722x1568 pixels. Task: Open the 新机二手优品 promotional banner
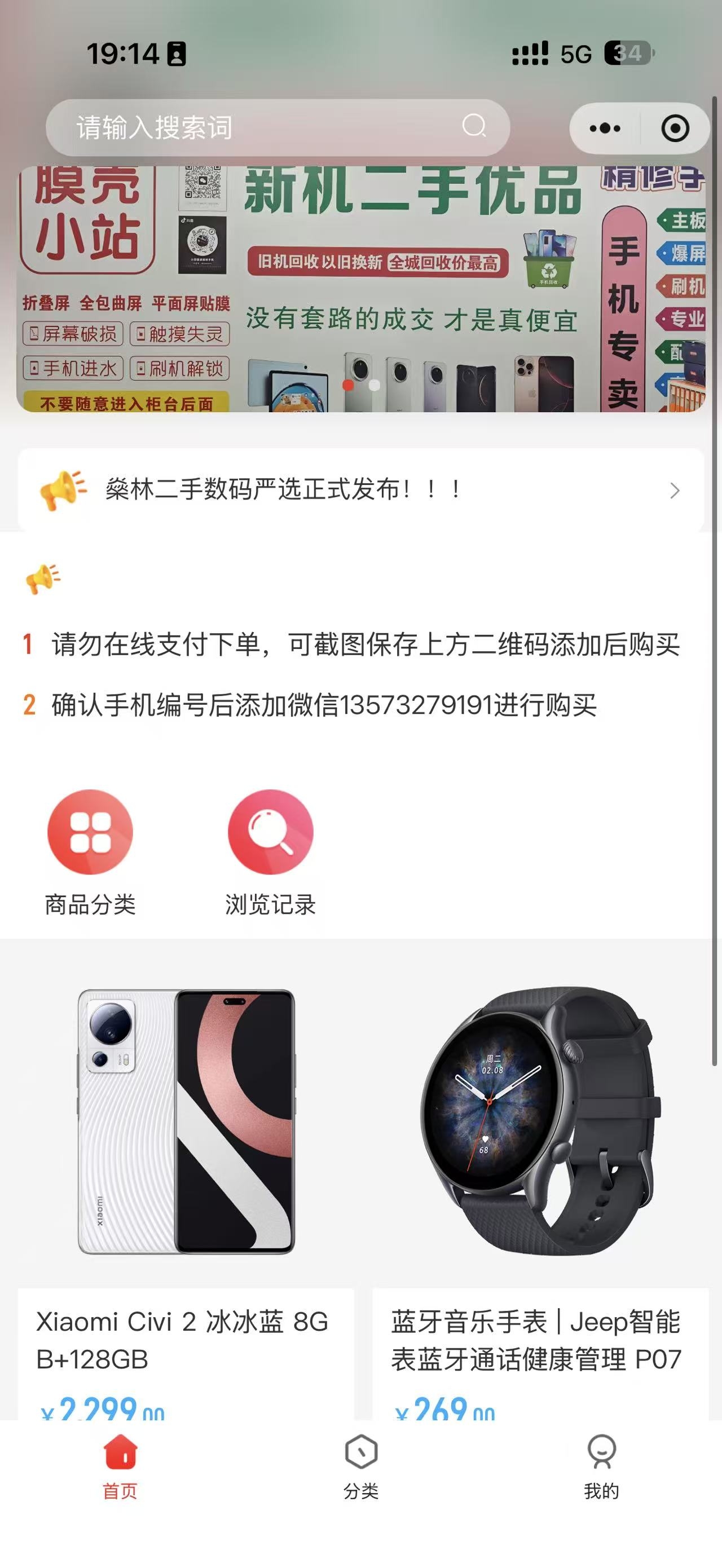[x=361, y=289]
